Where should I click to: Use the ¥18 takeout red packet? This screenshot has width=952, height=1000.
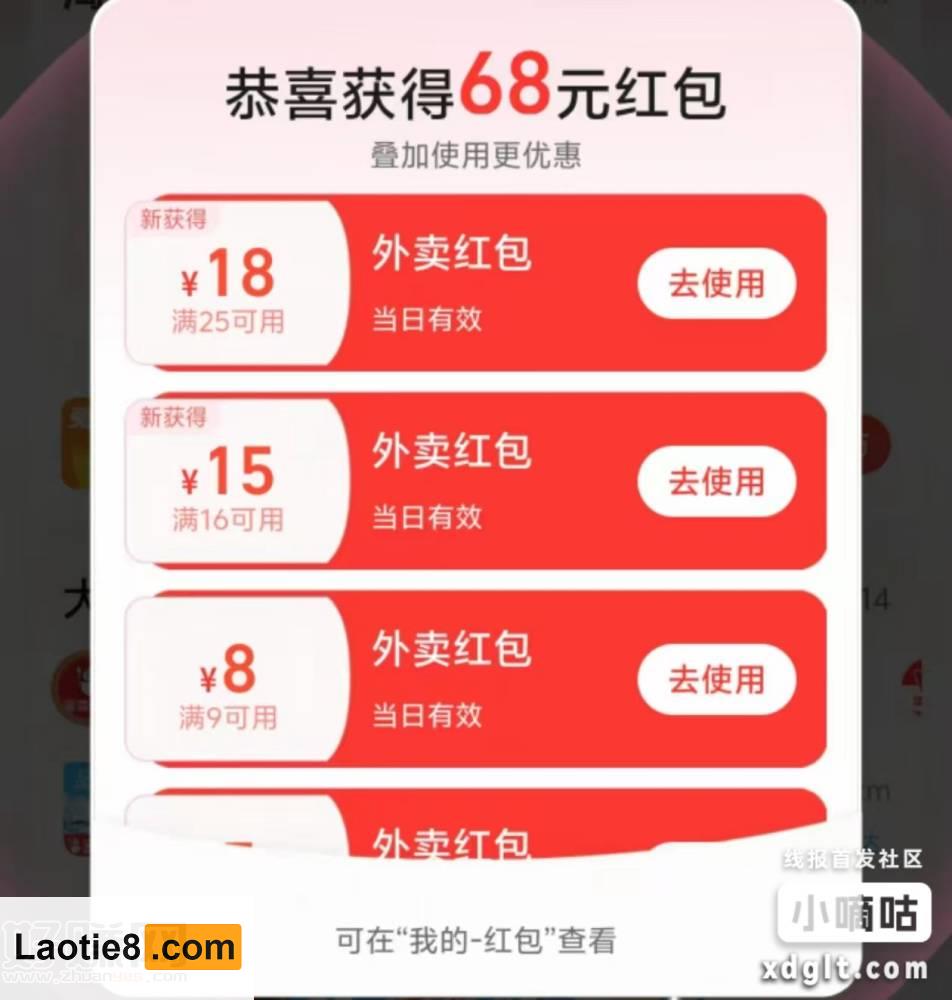[x=716, y=283]
